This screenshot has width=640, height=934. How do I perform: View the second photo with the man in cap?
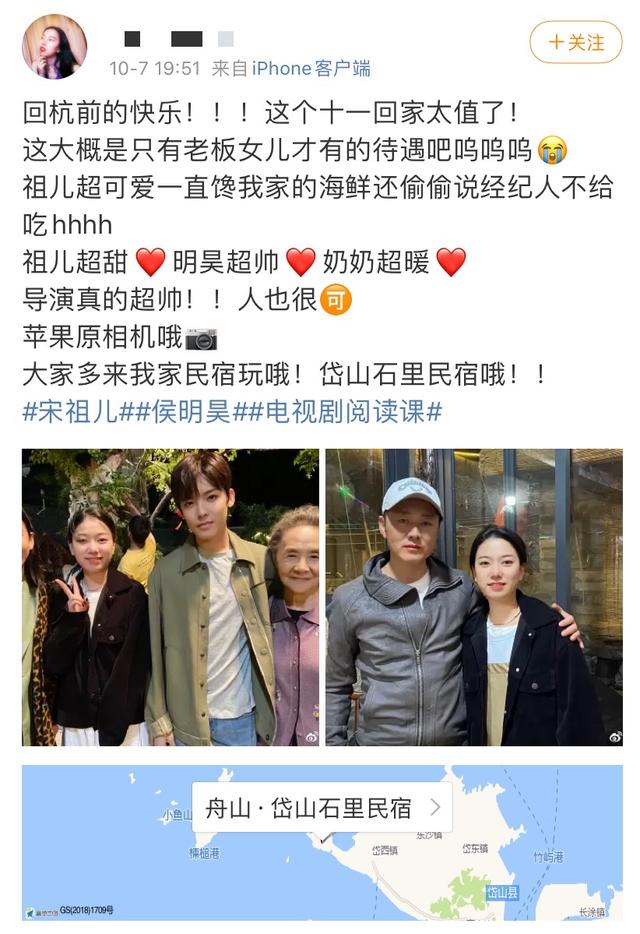(x=474, y=597)
